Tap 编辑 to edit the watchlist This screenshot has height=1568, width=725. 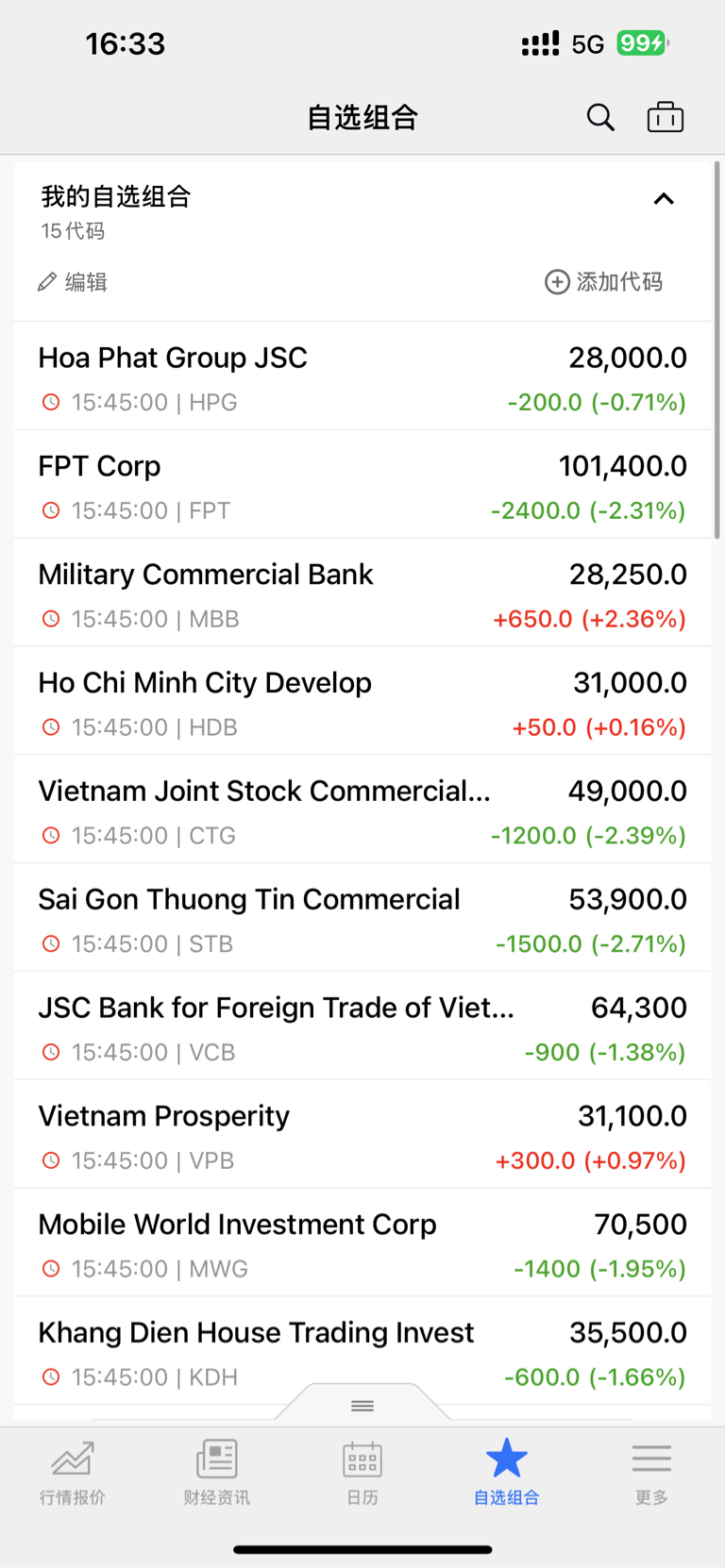tap(73, 282)
